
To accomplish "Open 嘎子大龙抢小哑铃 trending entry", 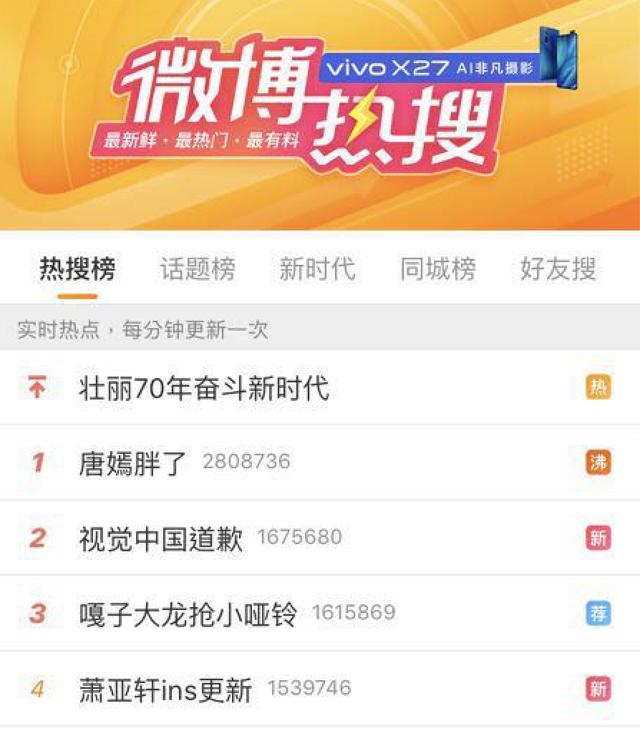I will pyautogui.click(x=188, y=614).
